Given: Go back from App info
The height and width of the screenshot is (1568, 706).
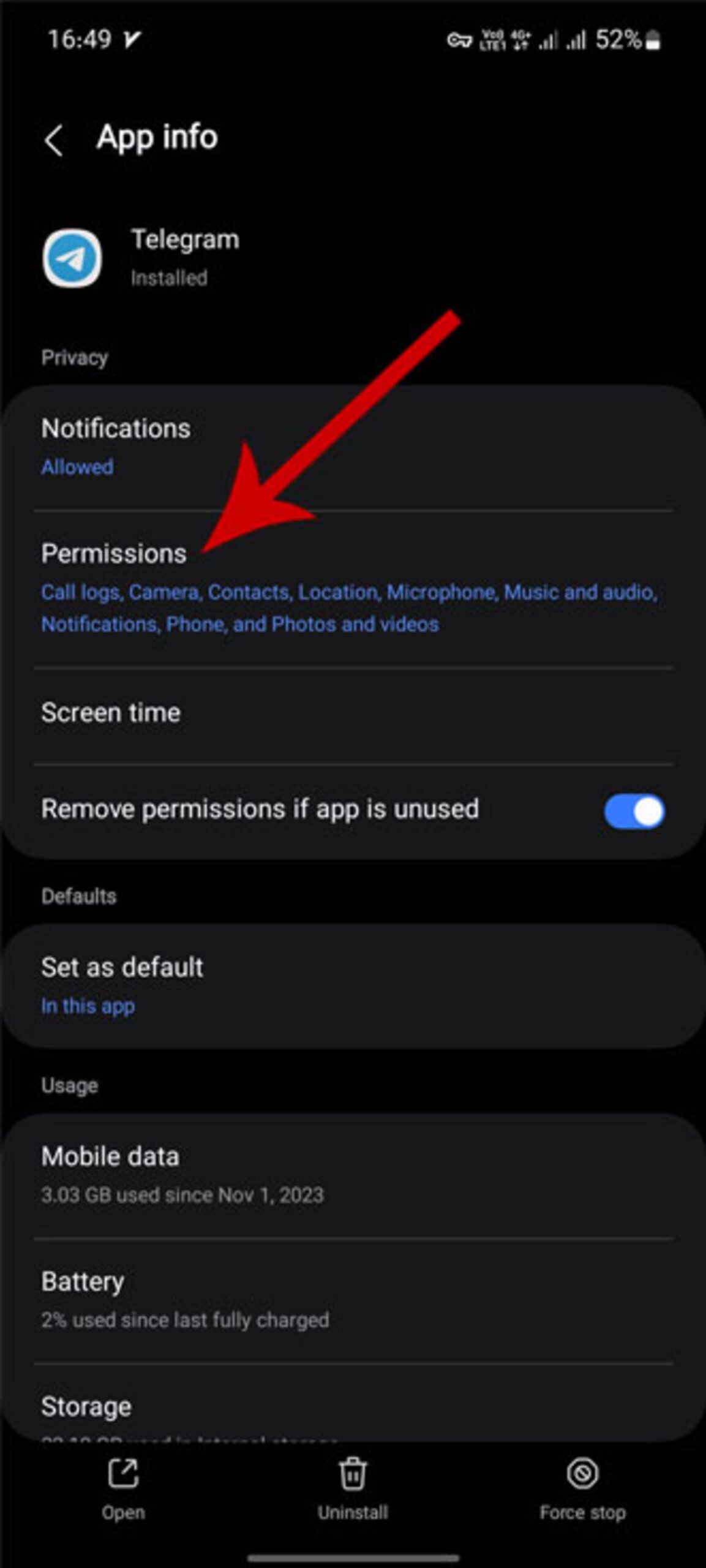Looking at the screenshot, I should tap(54, 140).
